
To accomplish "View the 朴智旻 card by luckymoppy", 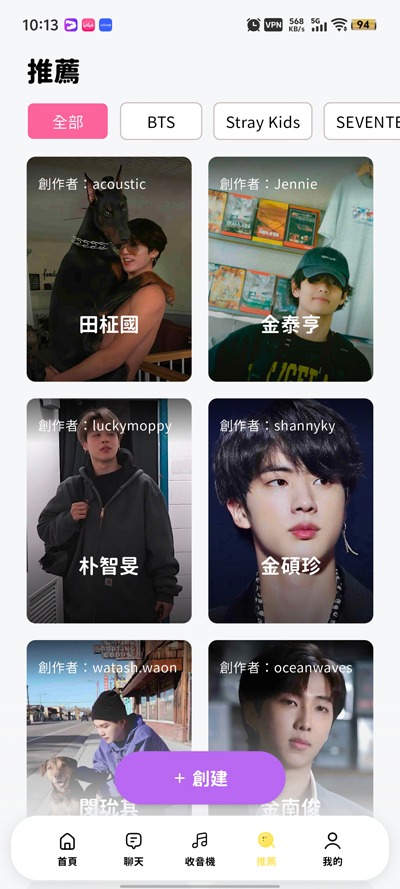I will point(109,510).
